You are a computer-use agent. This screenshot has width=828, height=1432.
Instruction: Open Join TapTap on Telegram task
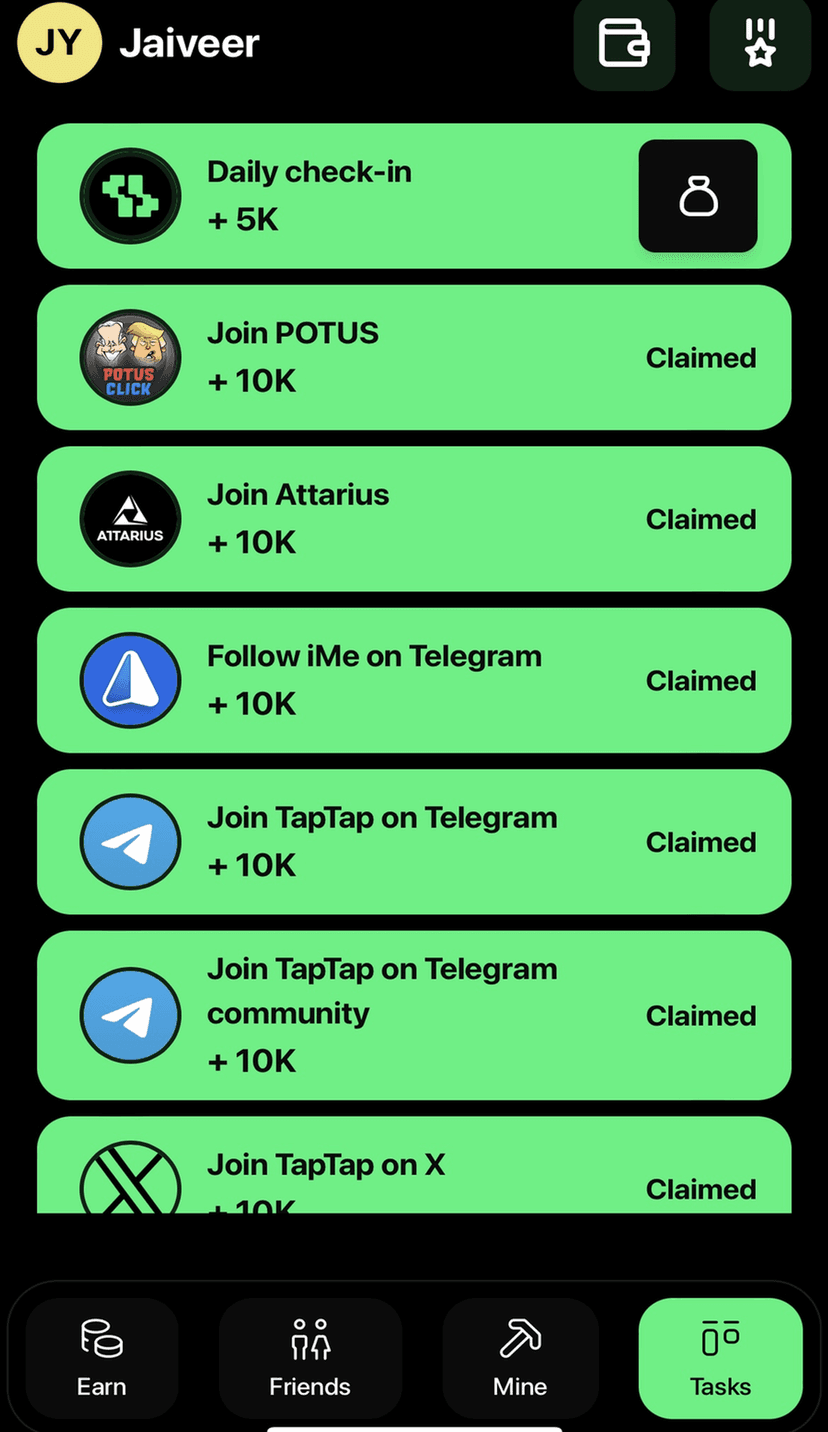[414, 842]
